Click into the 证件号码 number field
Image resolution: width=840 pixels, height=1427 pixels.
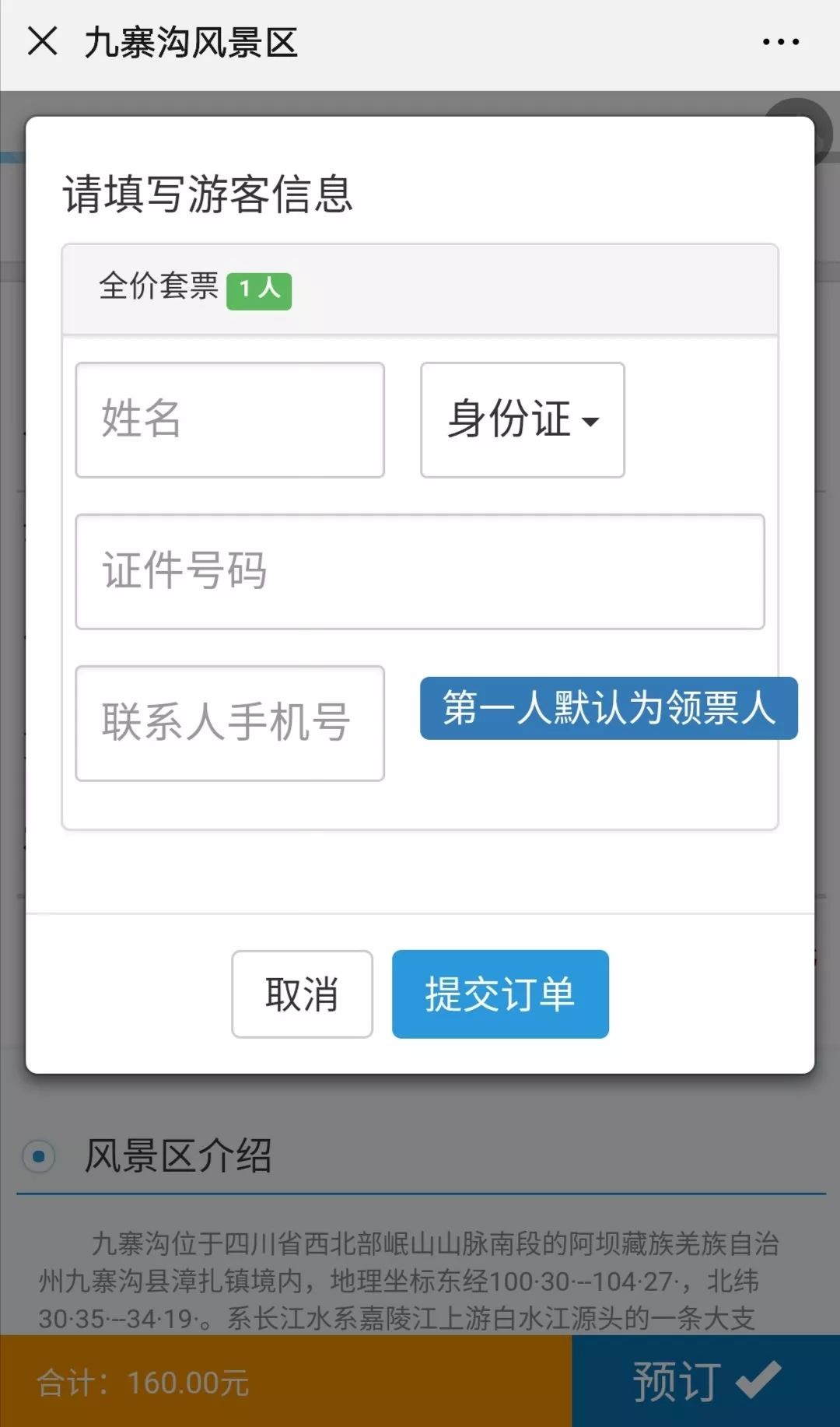pyautogui.click(x=420, y=572)
